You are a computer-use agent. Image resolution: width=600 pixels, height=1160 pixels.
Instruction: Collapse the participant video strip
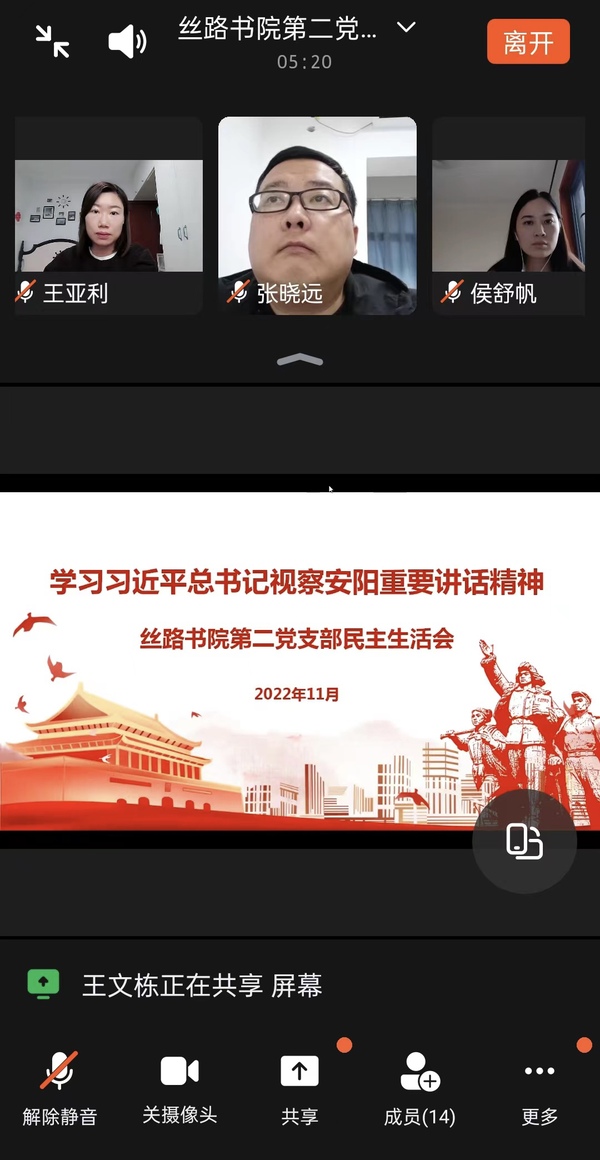tap(300, 359)
